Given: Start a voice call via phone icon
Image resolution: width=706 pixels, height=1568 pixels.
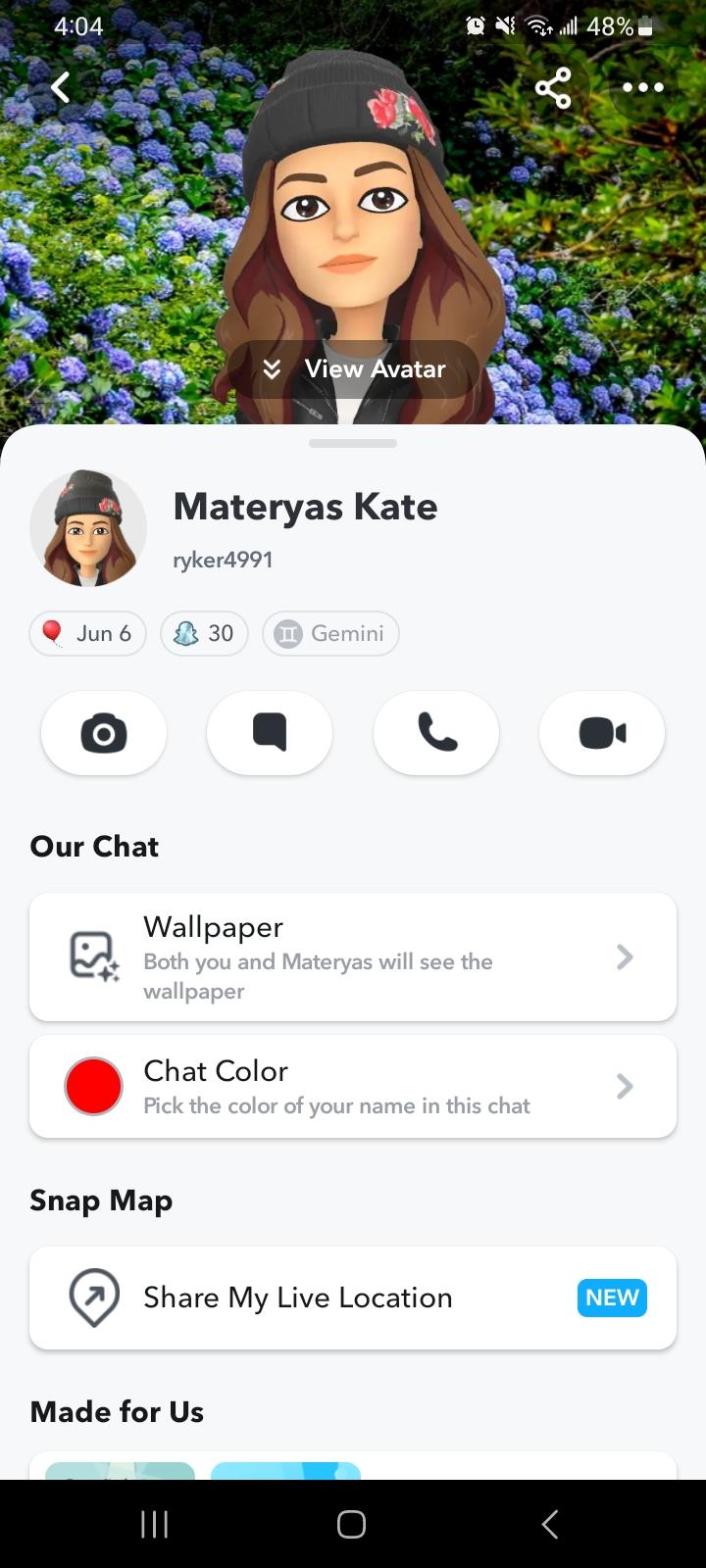Looking at the screenshot, I should click(x=435, y=733).
